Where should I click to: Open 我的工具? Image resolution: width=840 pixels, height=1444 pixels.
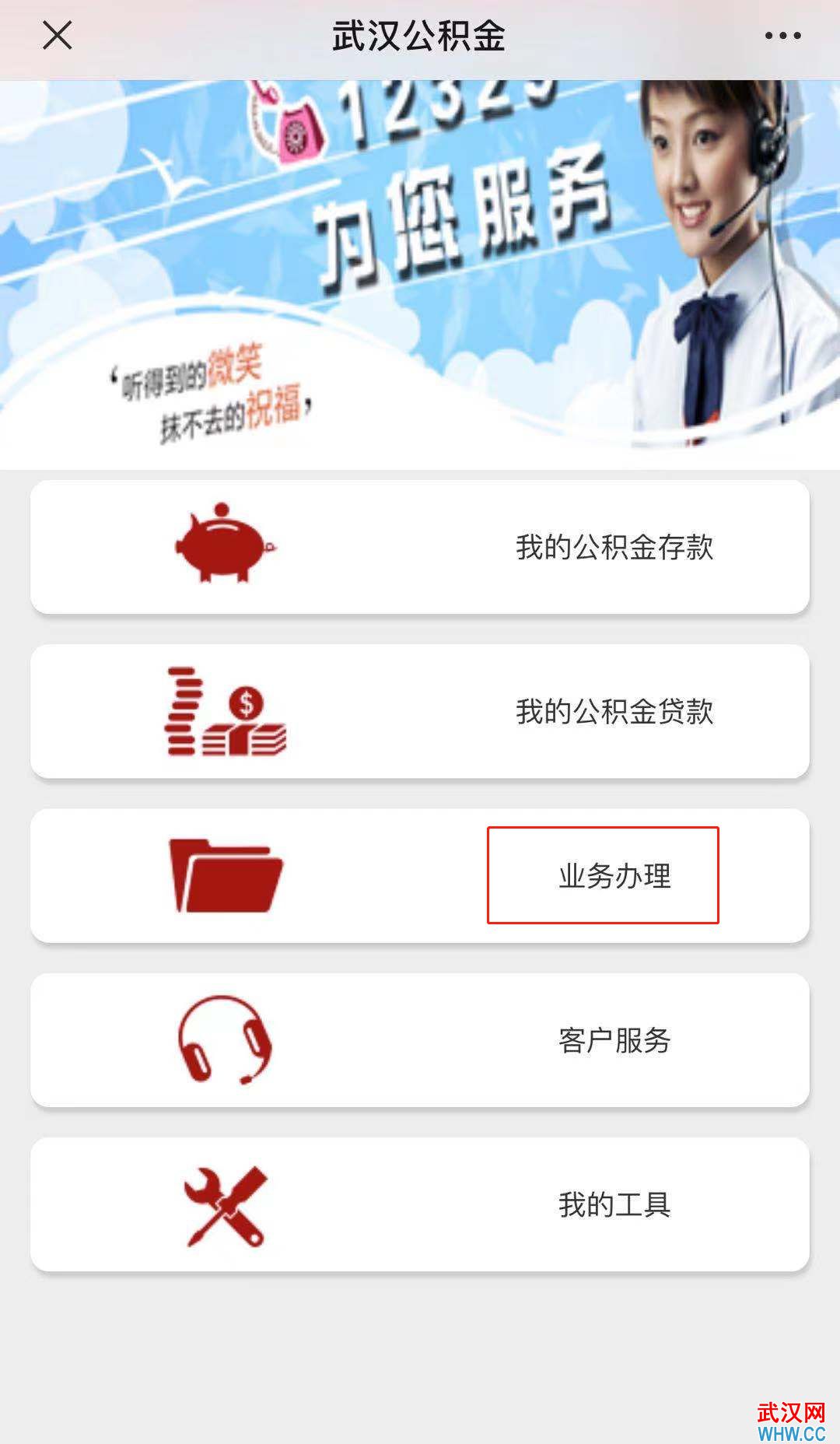click(420, 1204)
